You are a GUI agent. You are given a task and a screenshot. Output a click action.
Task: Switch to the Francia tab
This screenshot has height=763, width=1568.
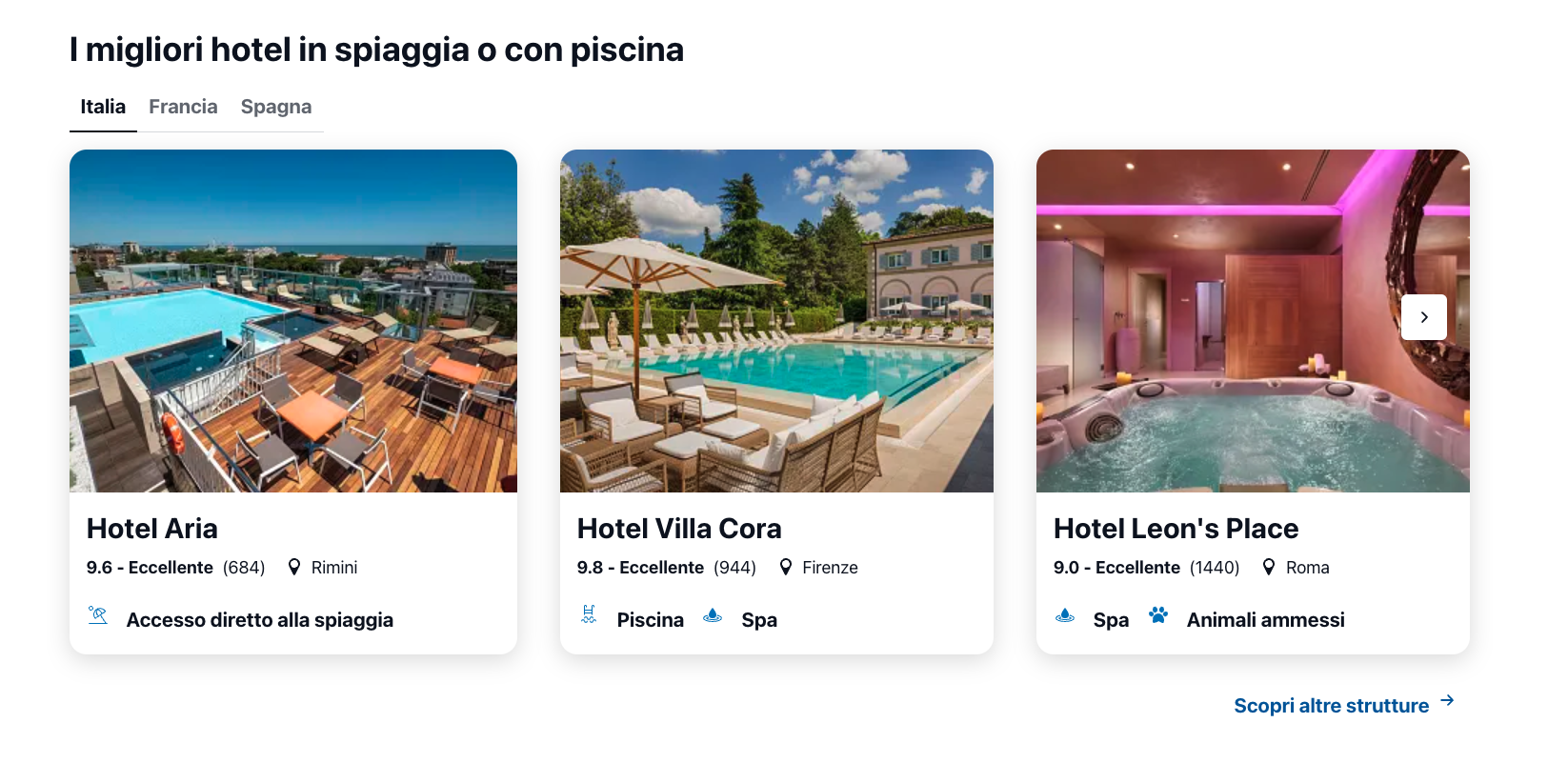tap(183, 107)
